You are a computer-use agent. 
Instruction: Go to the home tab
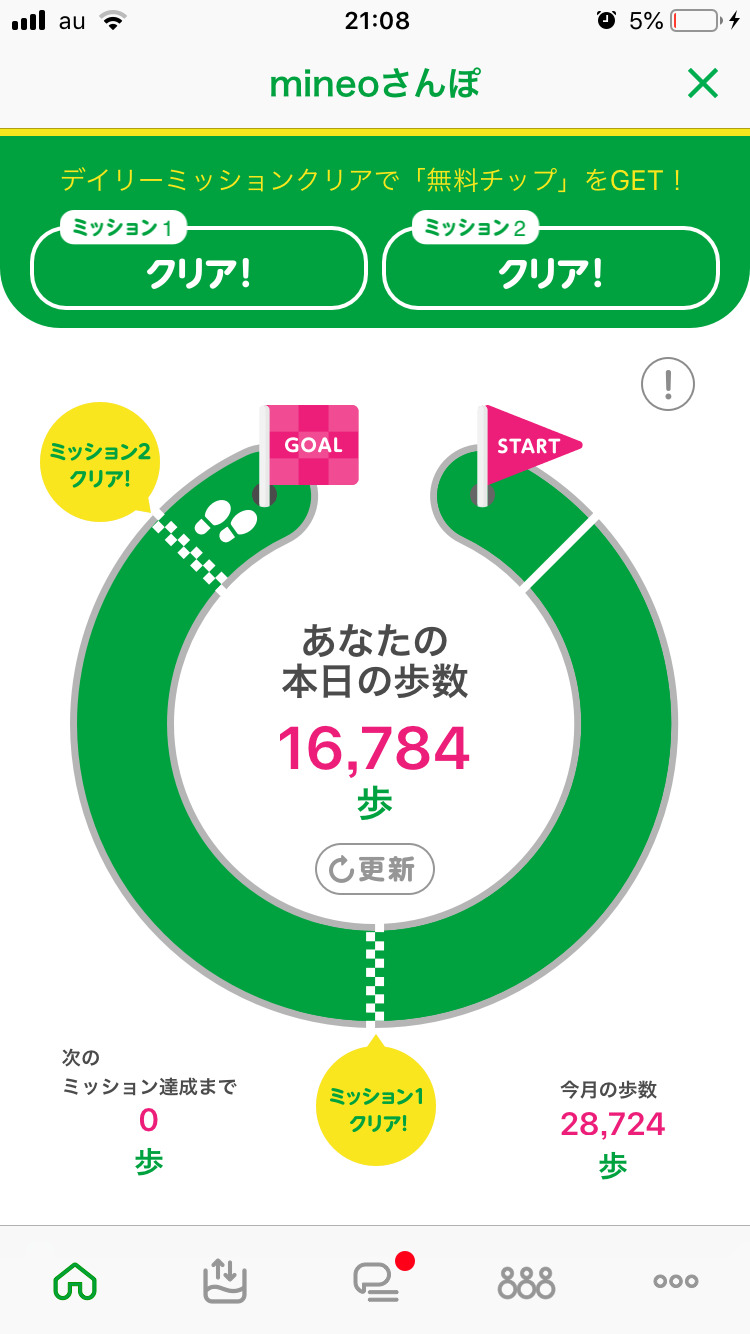tap(76, 1280)
